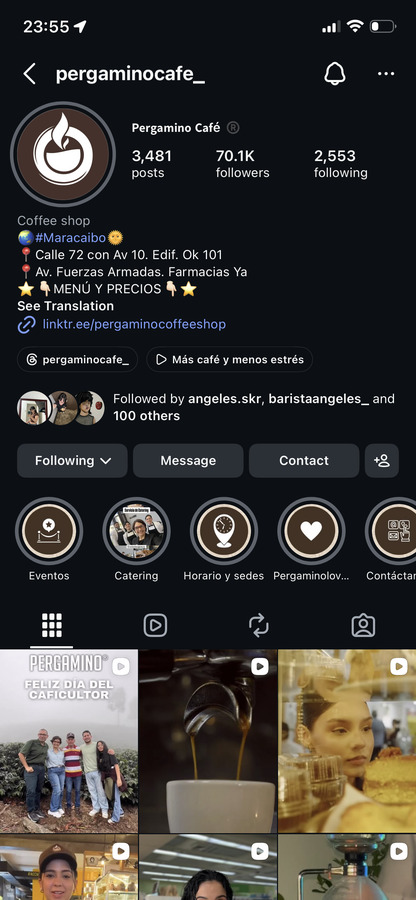Open the three-dot overflow menu
The height and width of the screenshot is (900, 416).
(x=386, y=73)
